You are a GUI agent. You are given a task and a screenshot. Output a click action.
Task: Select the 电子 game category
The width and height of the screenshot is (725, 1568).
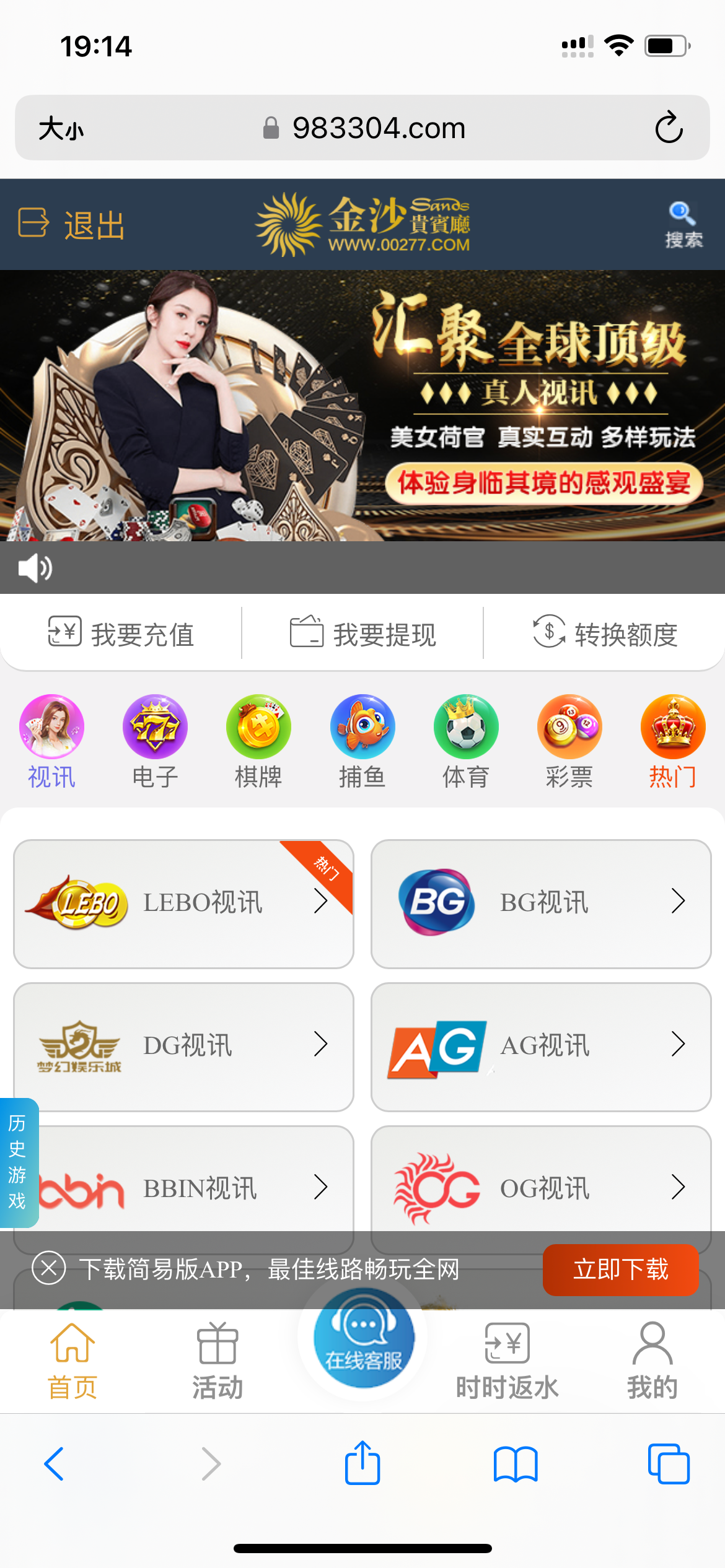[155, 741]
